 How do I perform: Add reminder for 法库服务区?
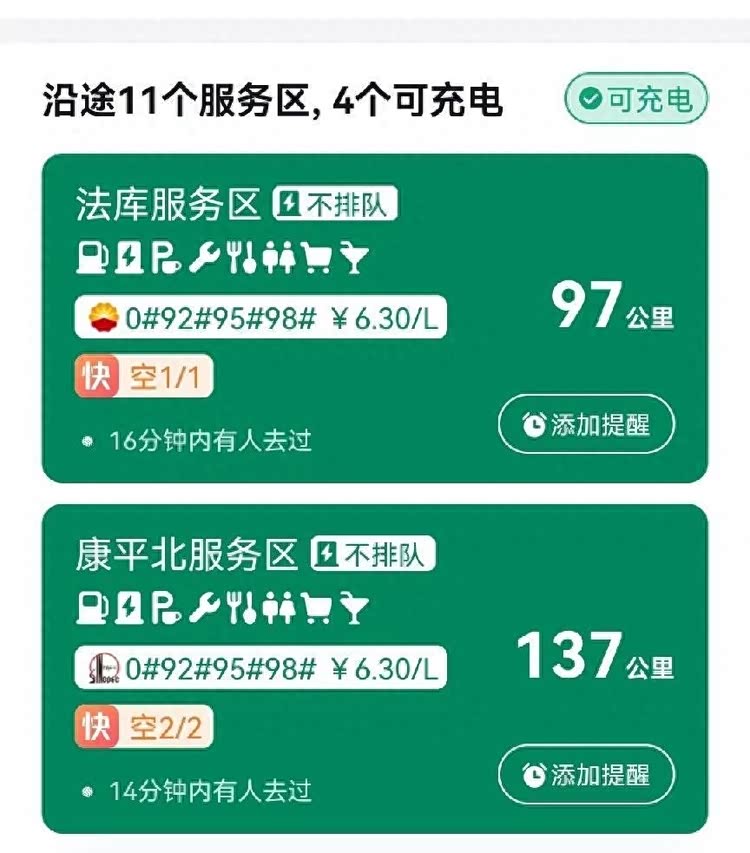(586, 425)
